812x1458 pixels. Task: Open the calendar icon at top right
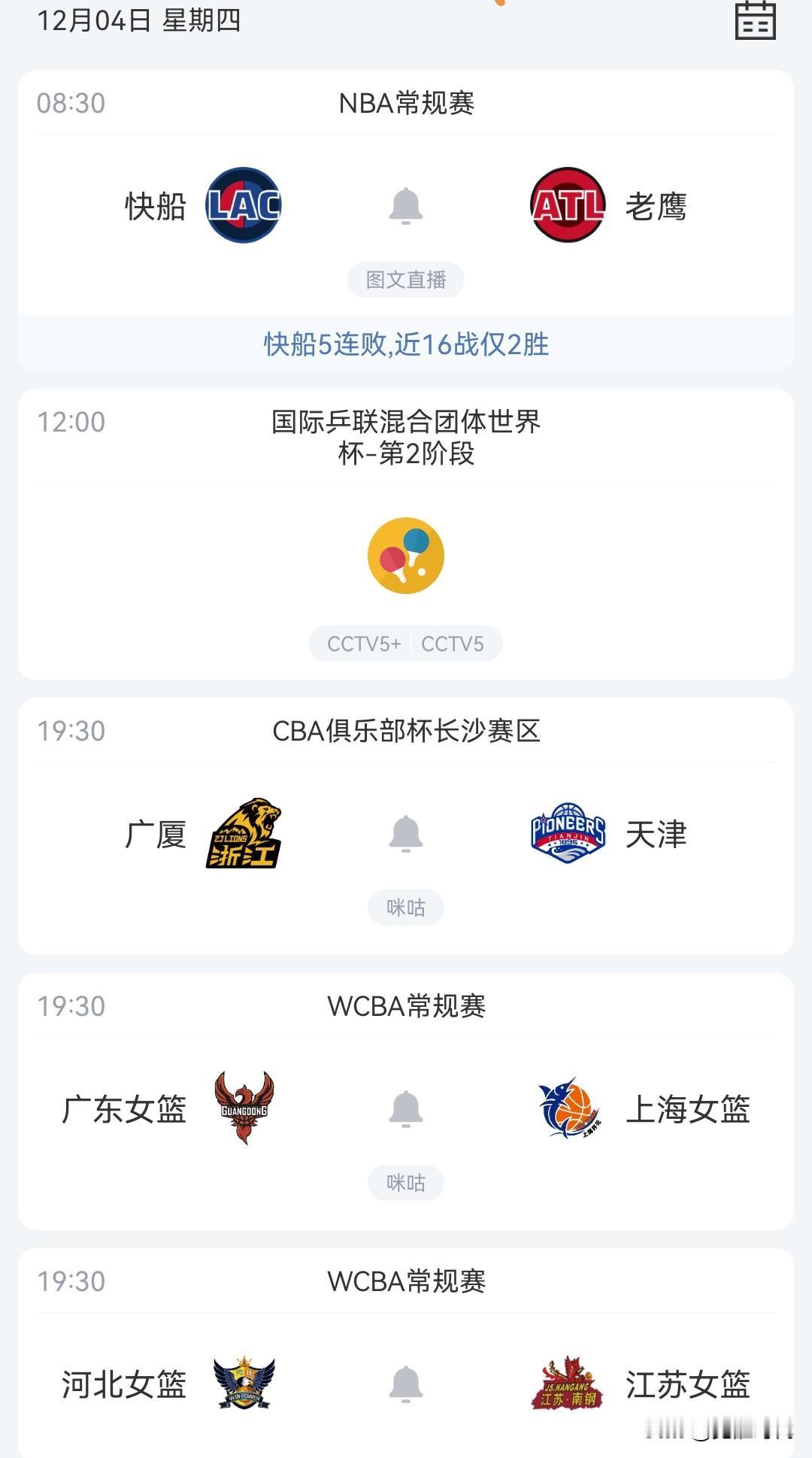(756, 22)
